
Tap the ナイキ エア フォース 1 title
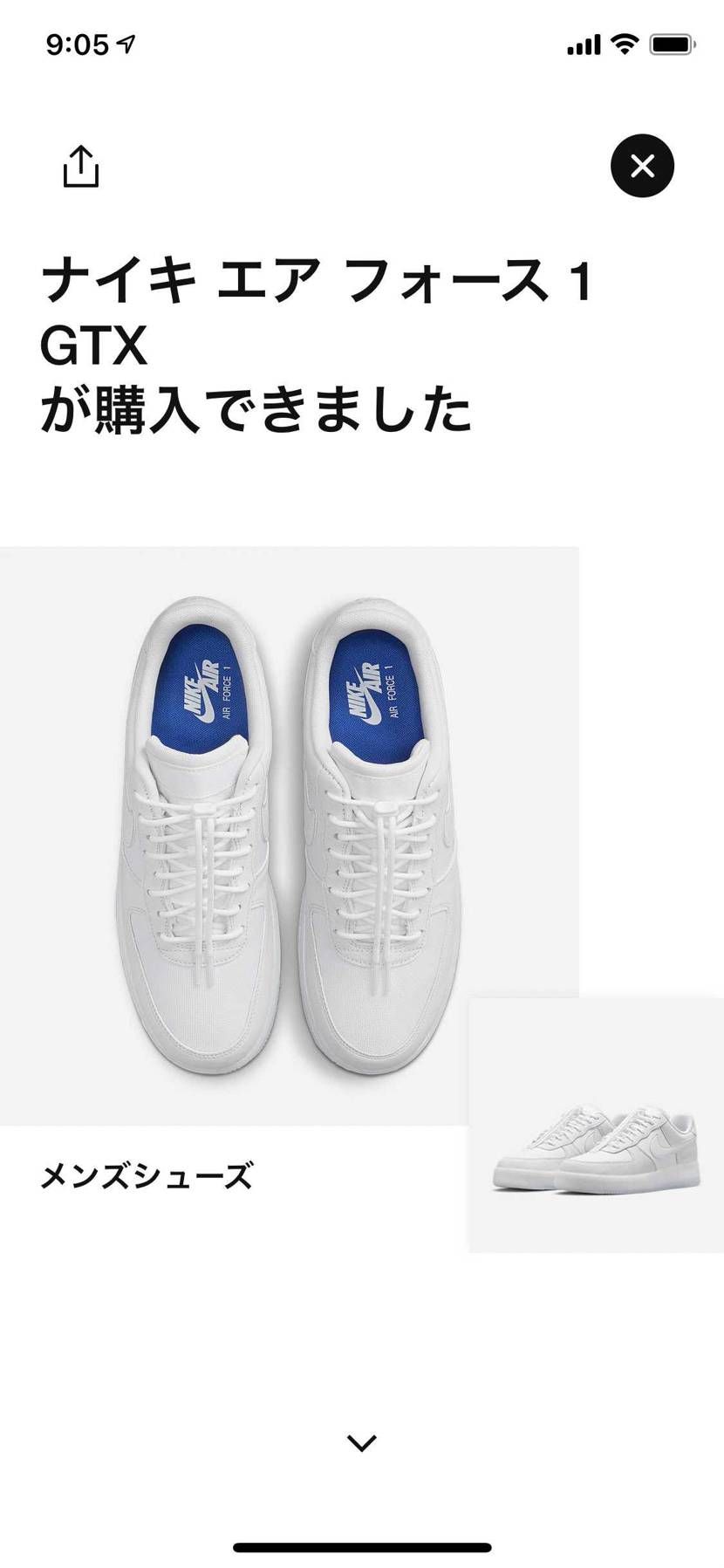pos(318,277)
